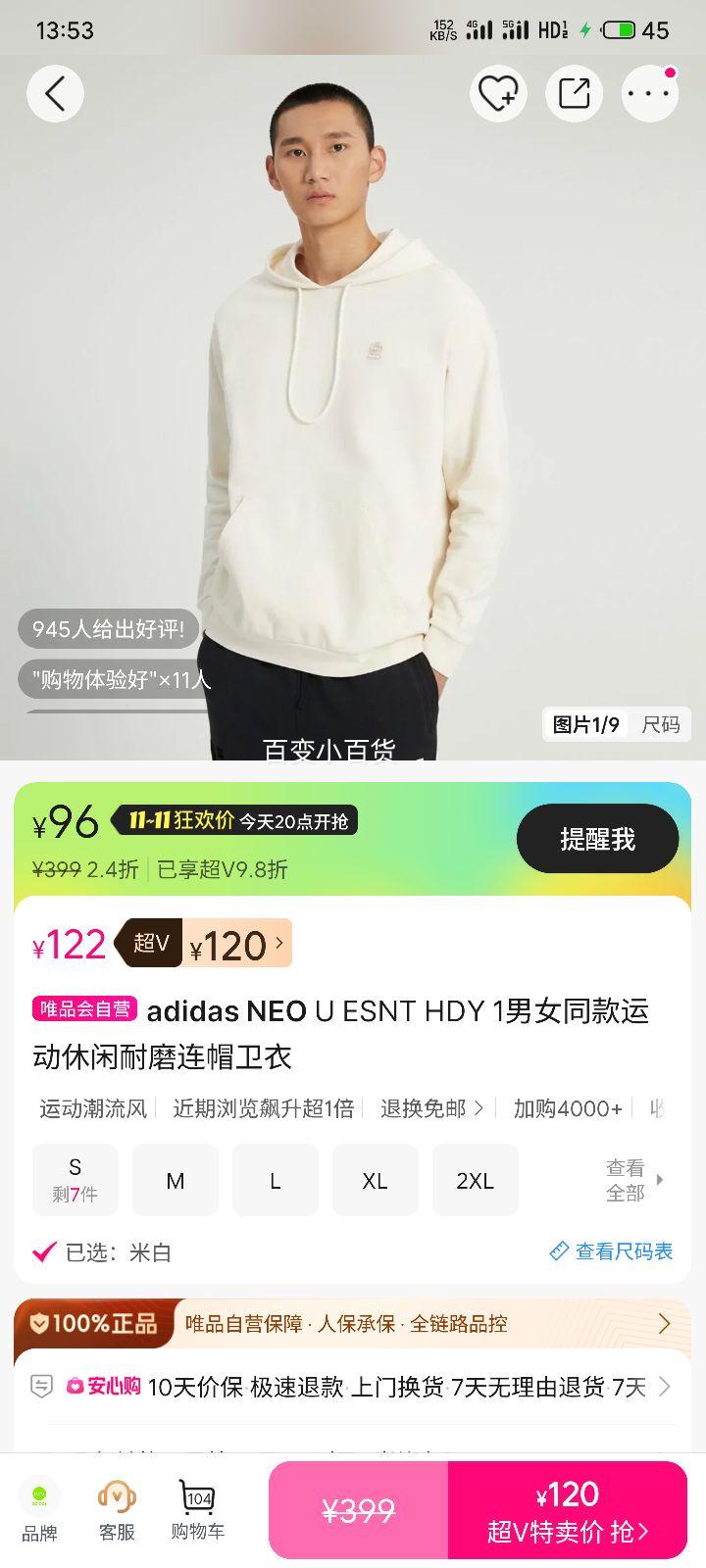Choose size L
The image size is (706, 1568).
(276, 1180)
